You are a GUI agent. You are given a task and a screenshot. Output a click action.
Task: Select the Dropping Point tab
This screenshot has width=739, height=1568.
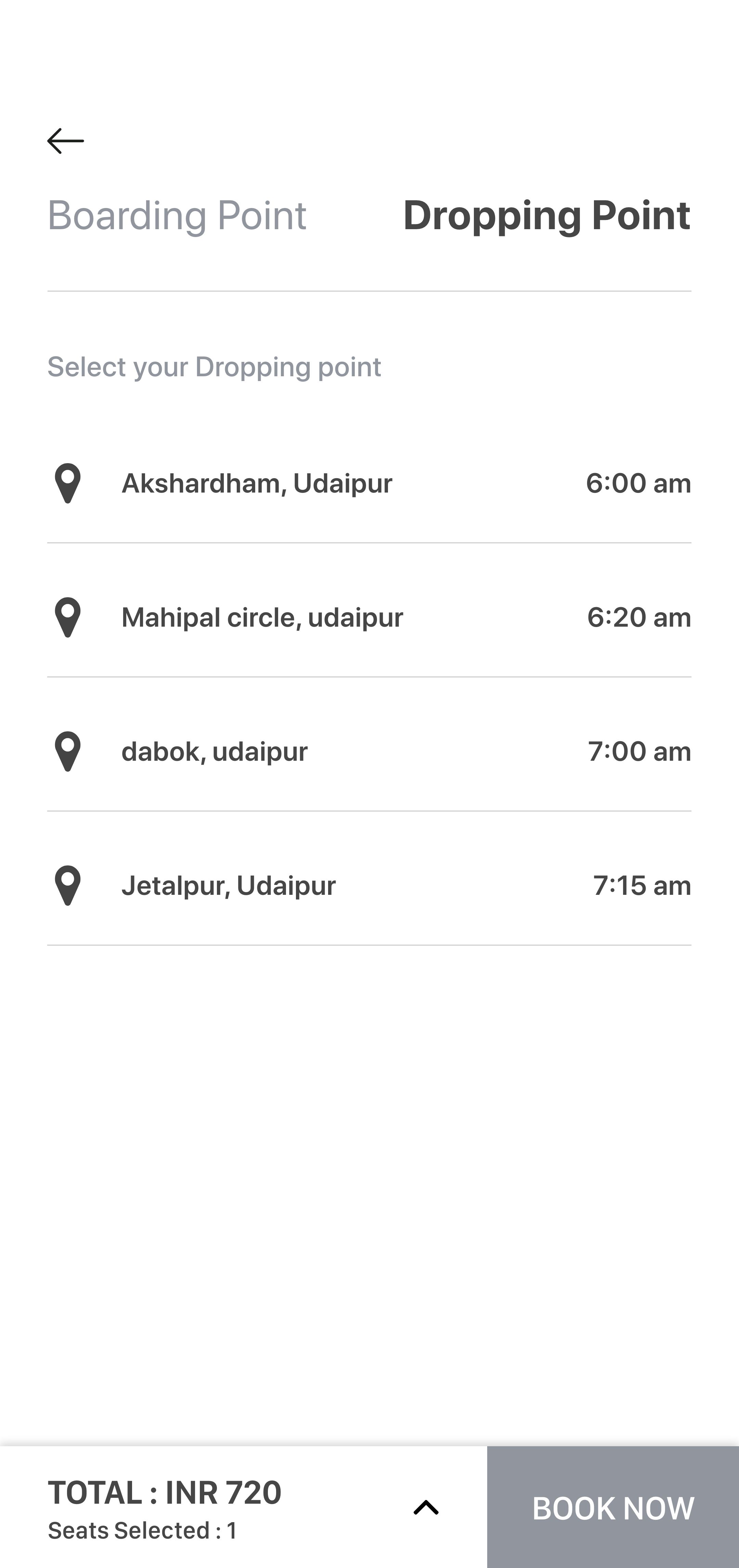click(546, 215)
